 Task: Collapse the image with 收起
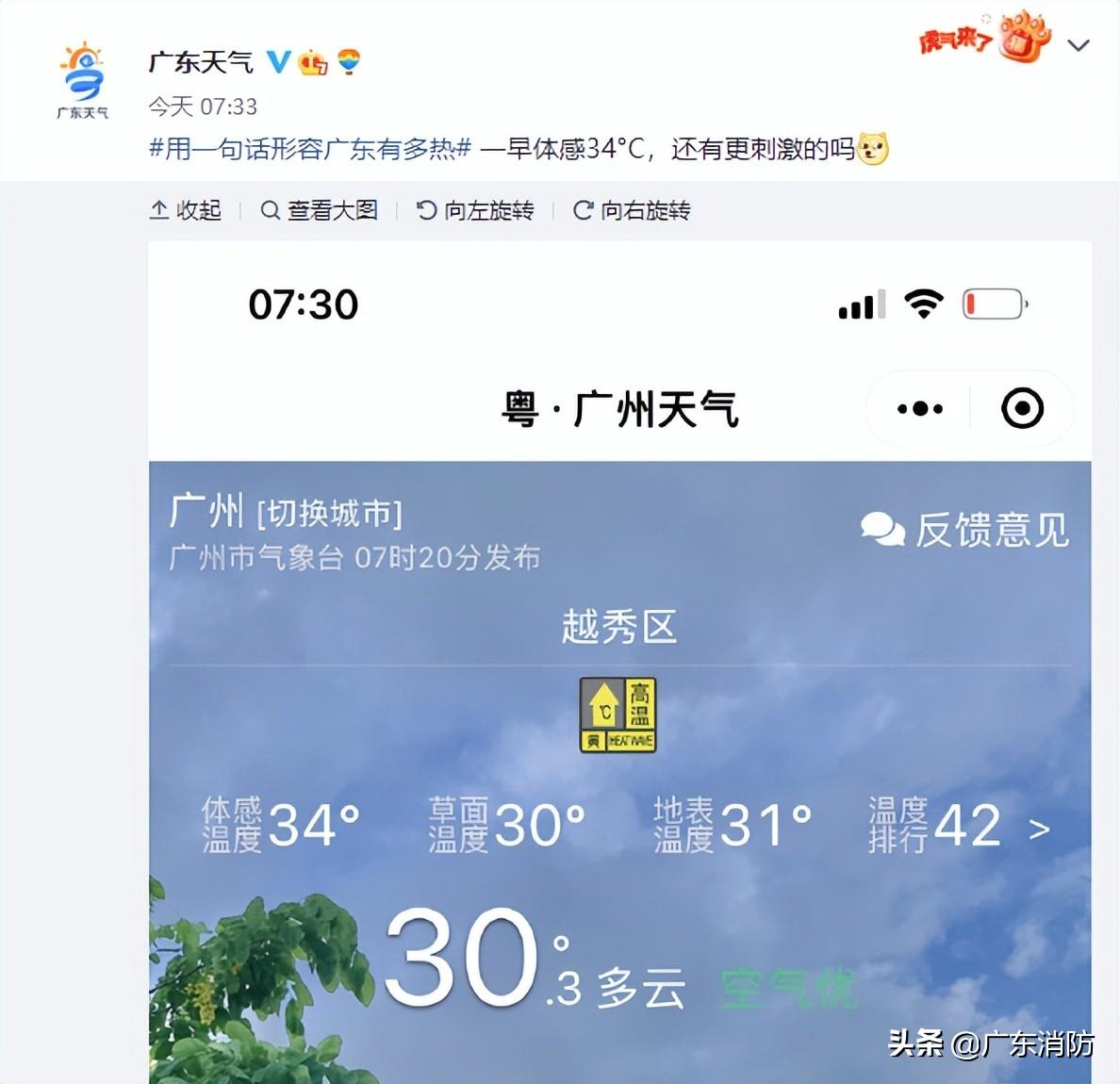coord(186,210)
